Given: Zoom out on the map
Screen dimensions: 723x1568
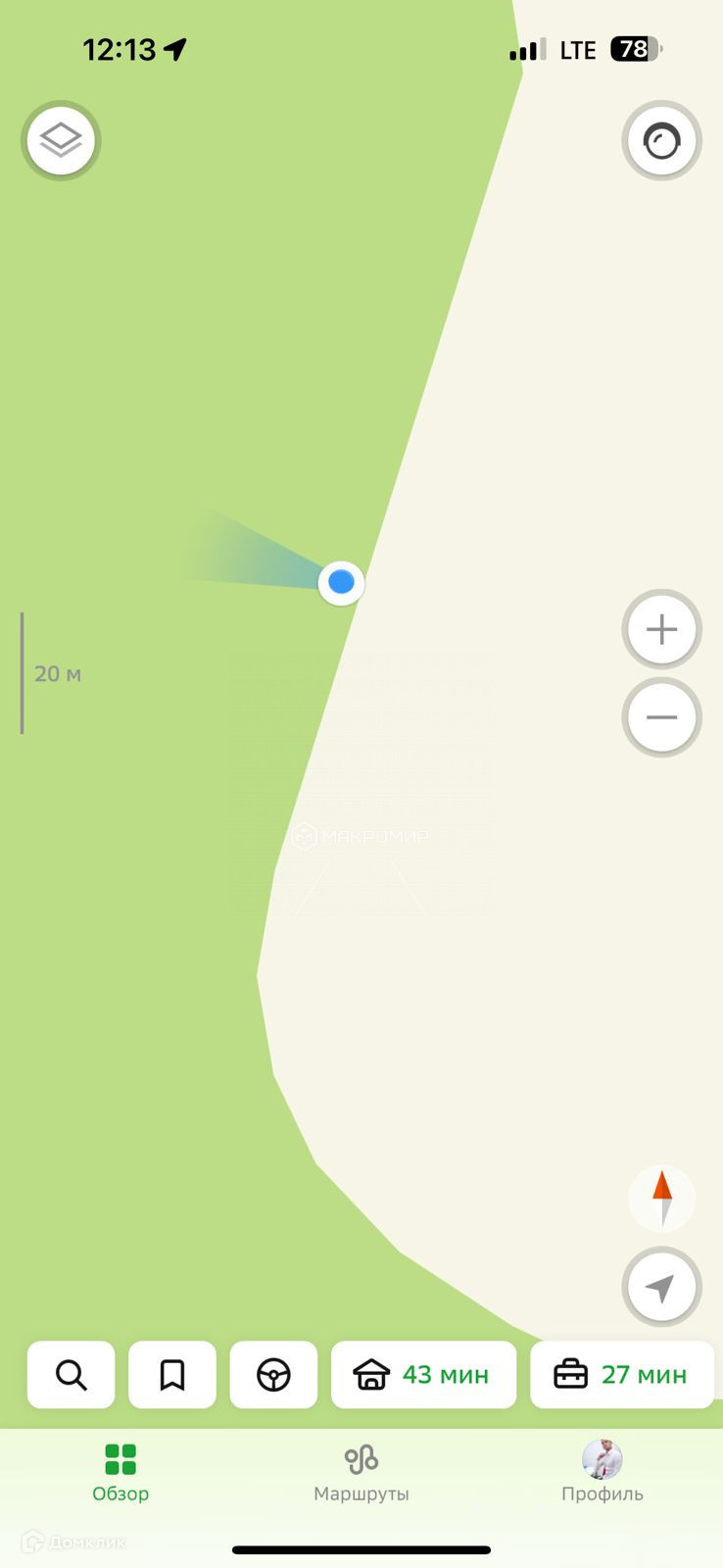Looking at the screenshot, I should 661,717.
